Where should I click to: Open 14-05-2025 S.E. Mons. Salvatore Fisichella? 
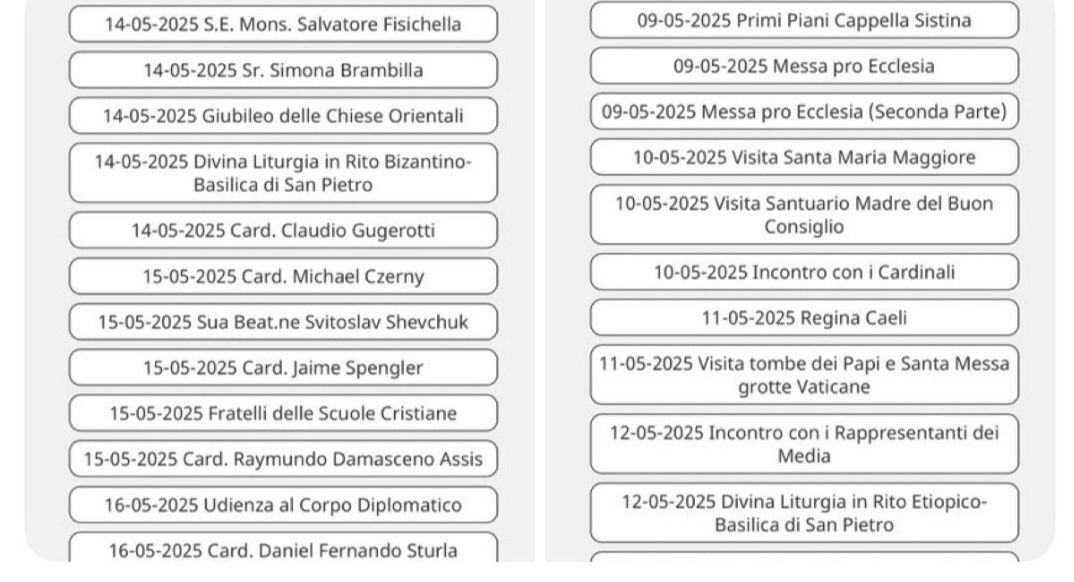click(283, 24)
